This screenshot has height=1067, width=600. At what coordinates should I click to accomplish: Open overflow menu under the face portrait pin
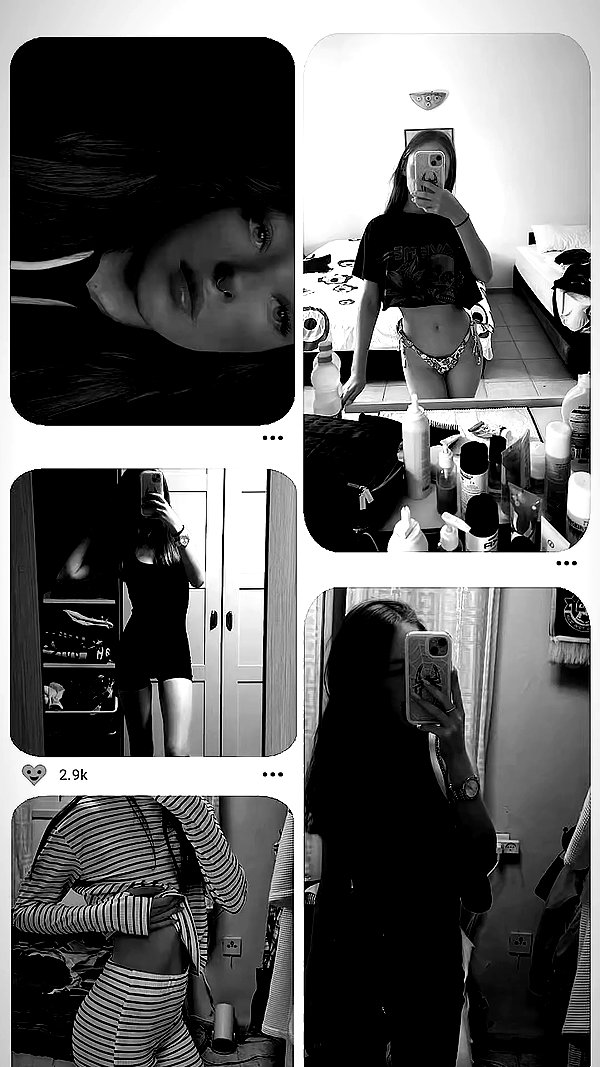click(x=273, y=438)
